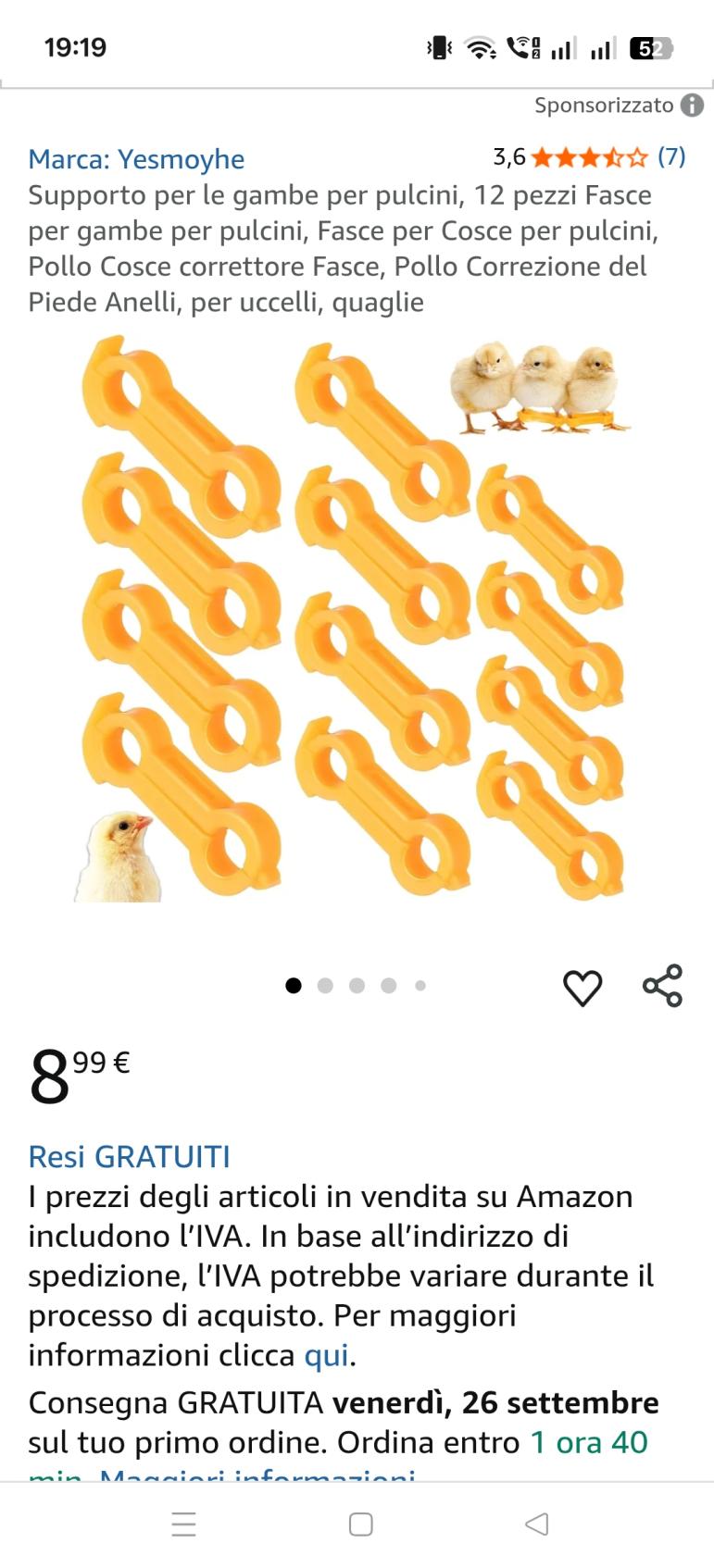This screenshot has height=1568, width=714.
Task: Go back with system navigation arrow
Action: [x=537, y=1524]
